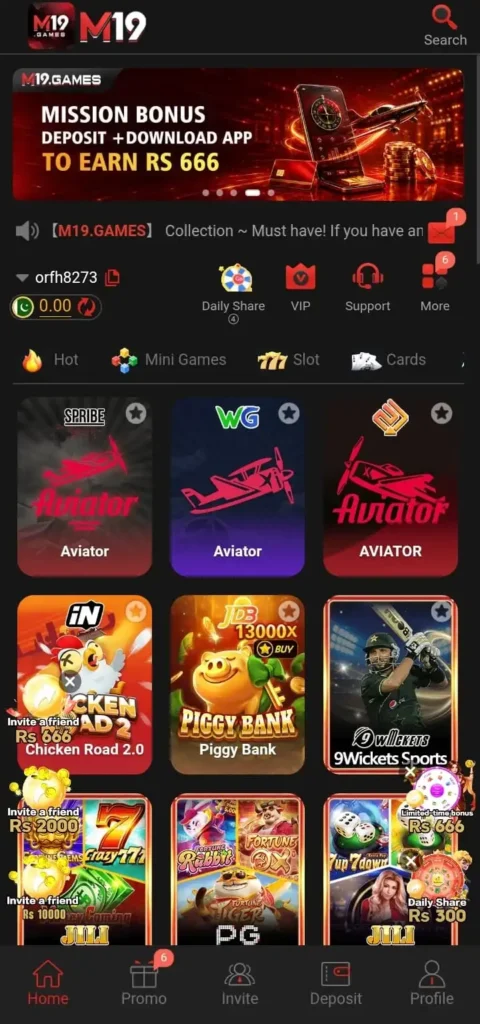
Task: Contact Support
Action: (368, 288)
